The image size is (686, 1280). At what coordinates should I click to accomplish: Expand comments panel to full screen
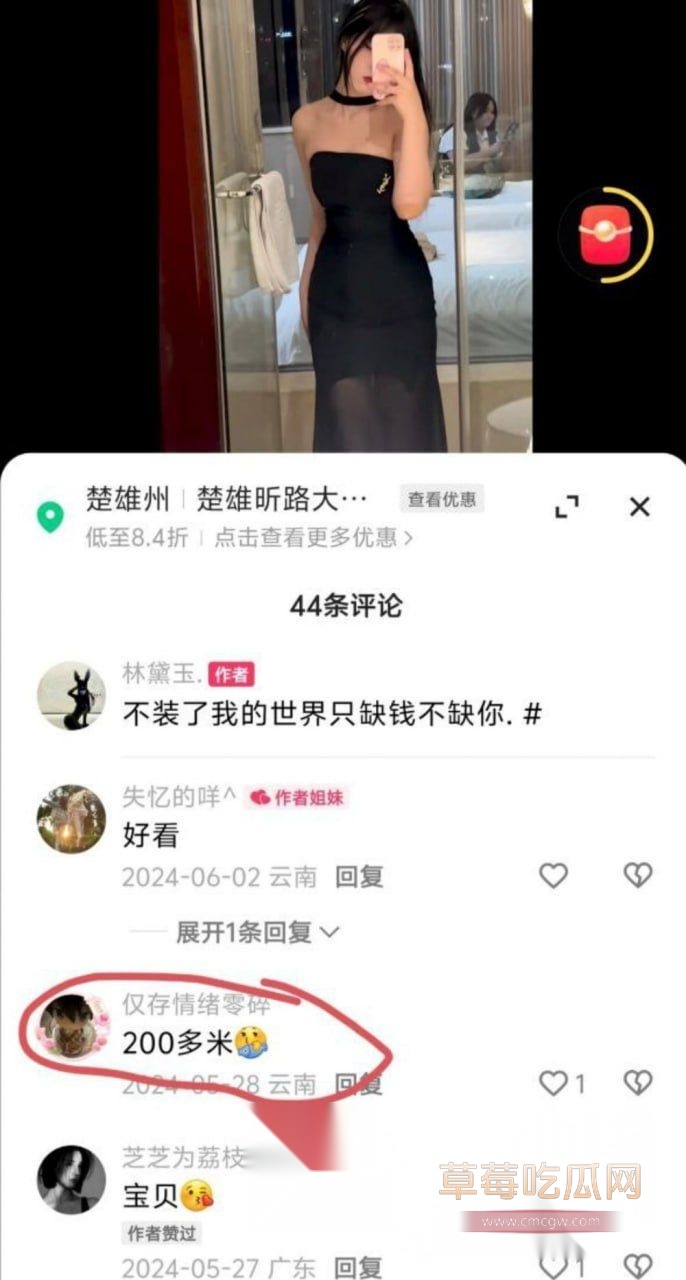coord(567,507)
